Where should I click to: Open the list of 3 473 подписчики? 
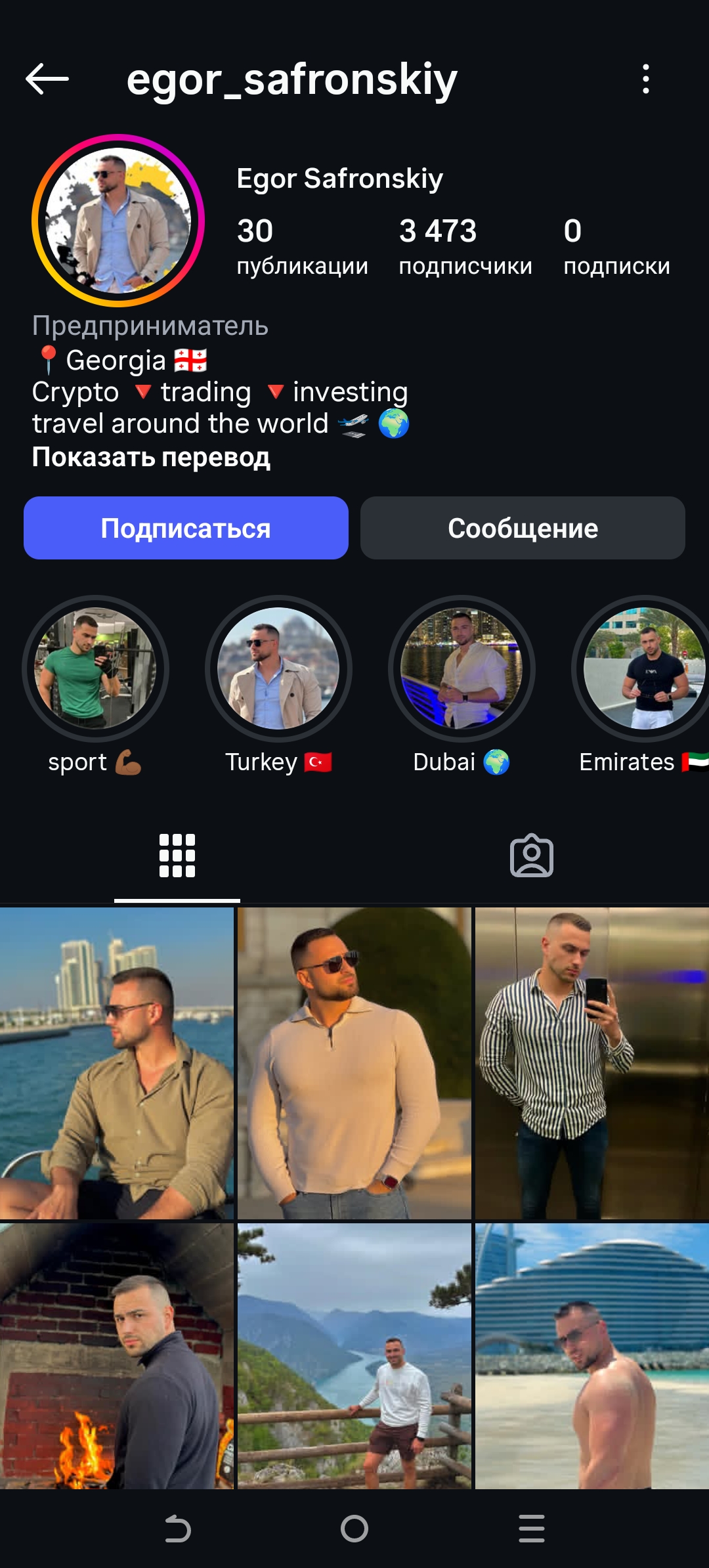(x=466, y=246)
